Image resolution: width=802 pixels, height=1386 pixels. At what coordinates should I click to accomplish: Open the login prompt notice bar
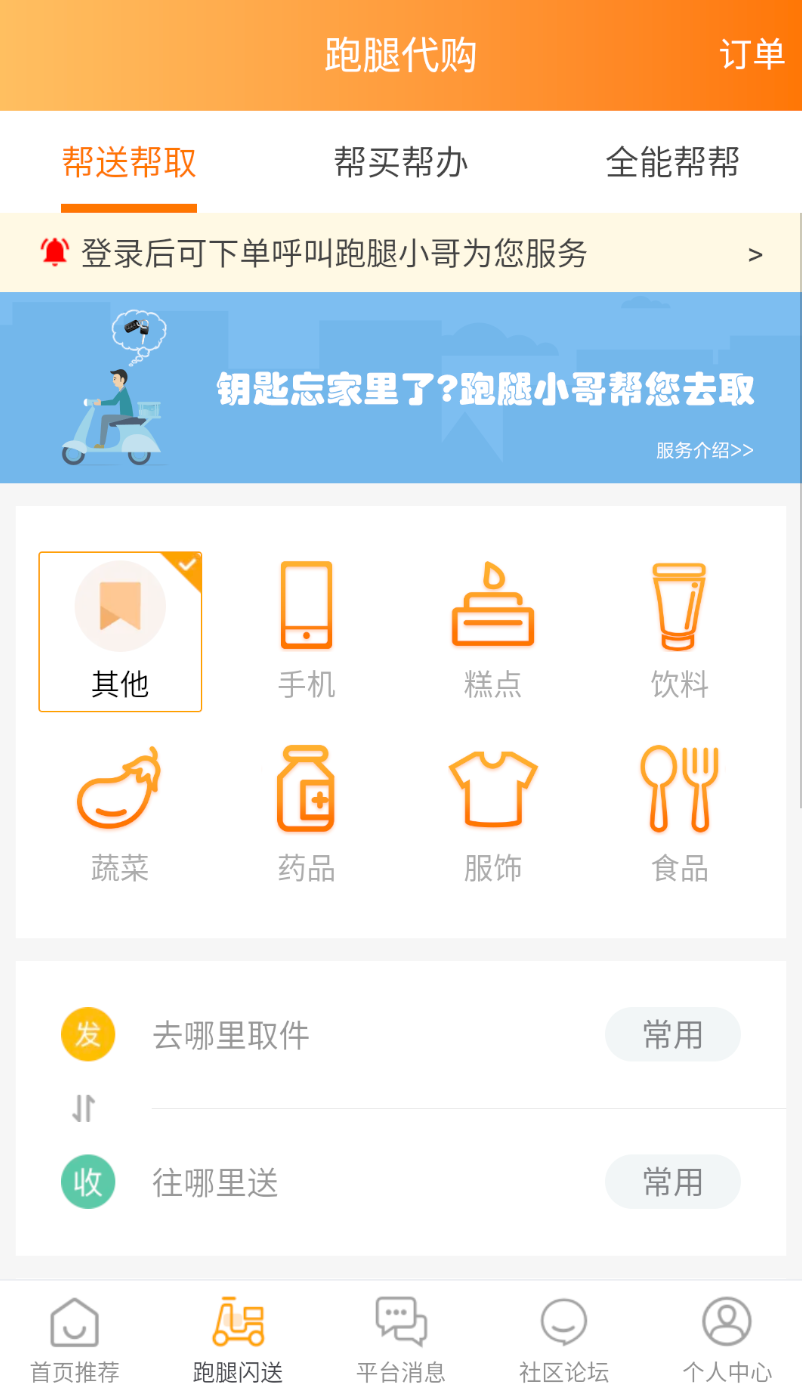point(401,253)
